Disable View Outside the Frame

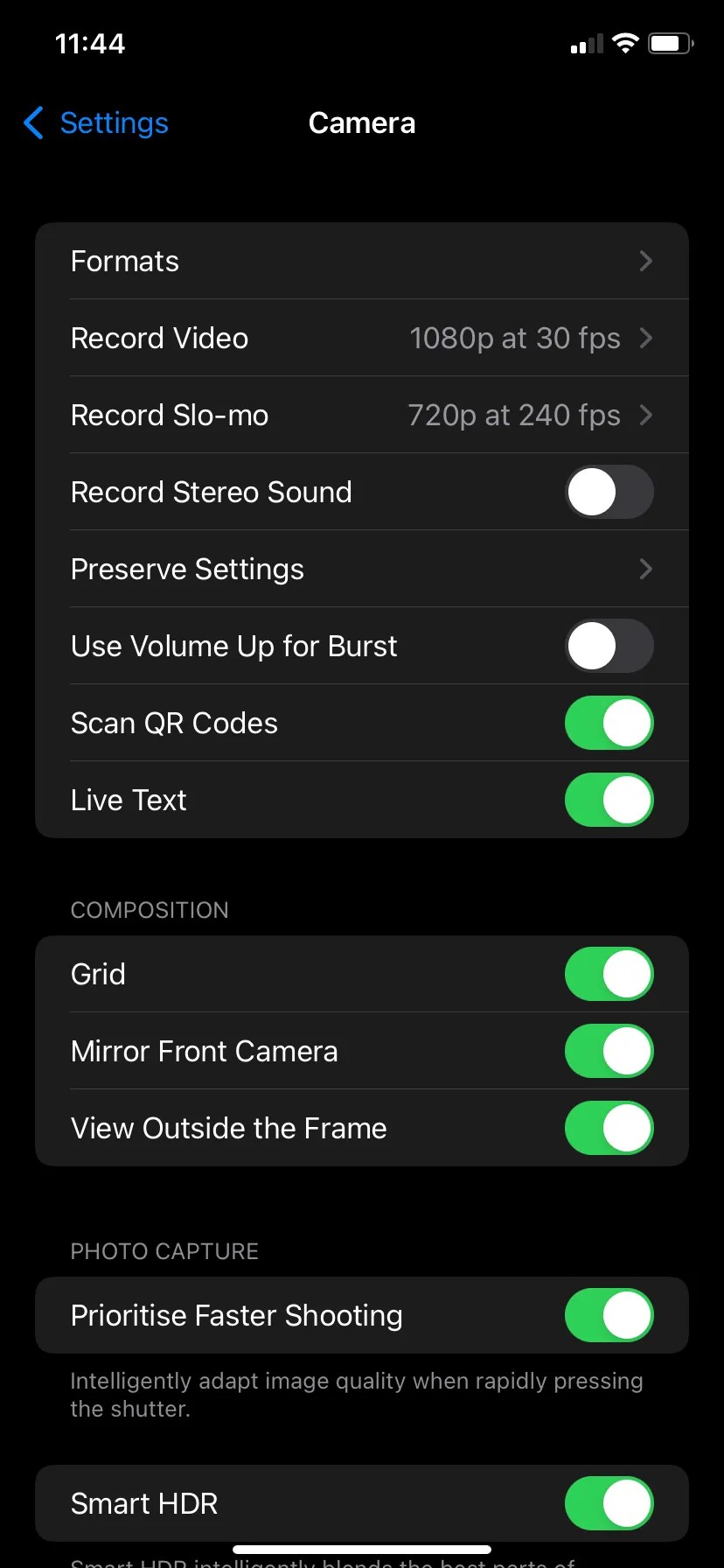[x=609, y=1128]
